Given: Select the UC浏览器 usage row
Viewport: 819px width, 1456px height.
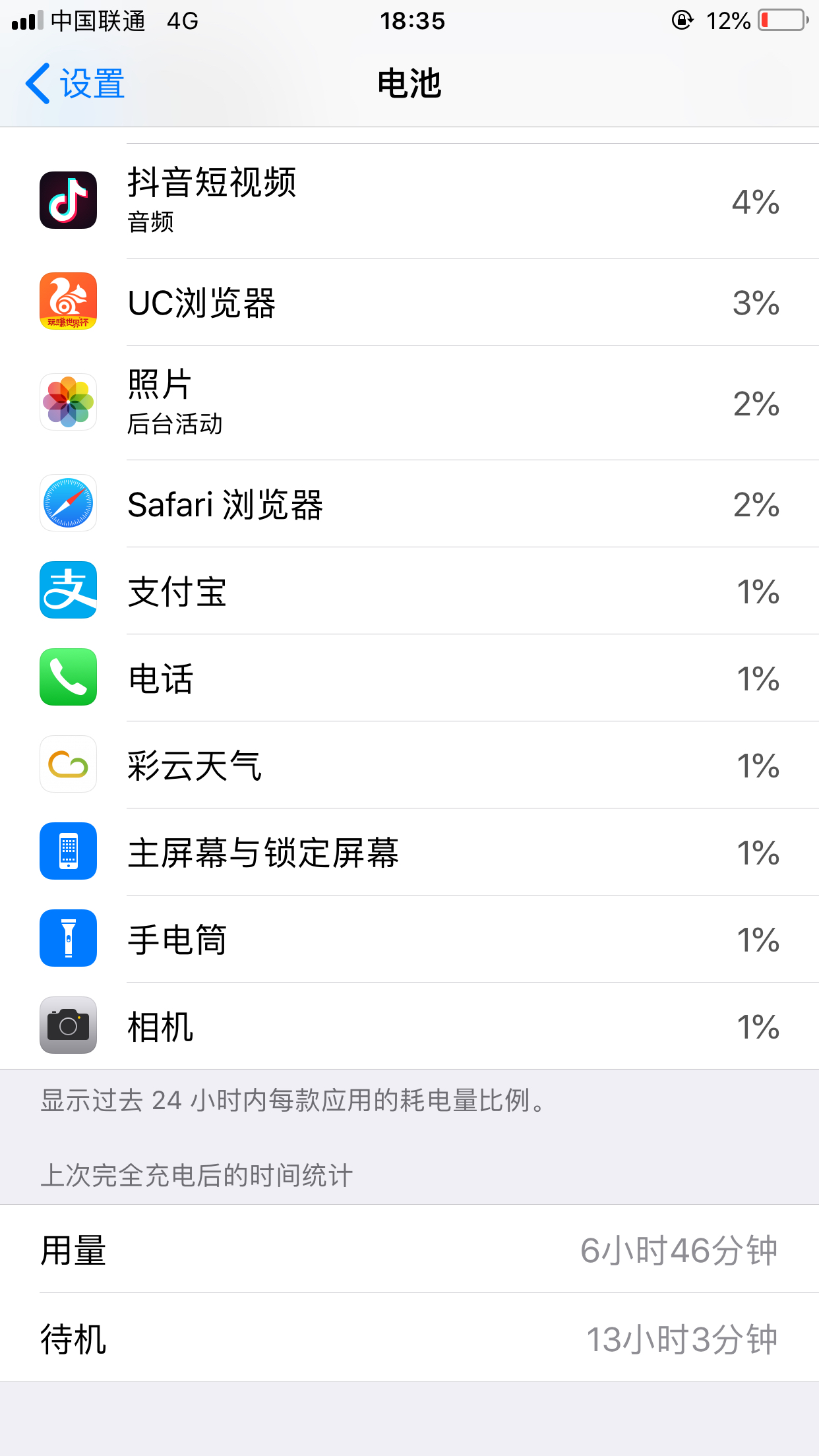Looking at the screenshot, I should click(409, 302).
